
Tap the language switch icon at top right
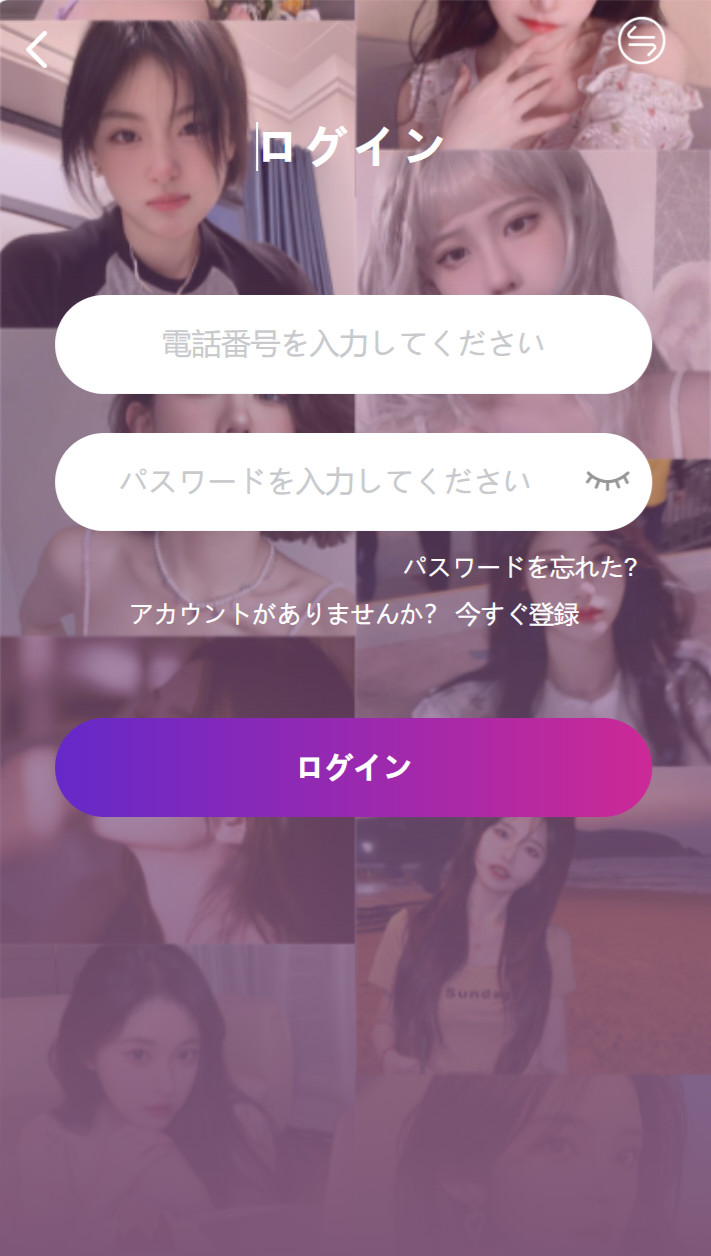pos(641,41)
